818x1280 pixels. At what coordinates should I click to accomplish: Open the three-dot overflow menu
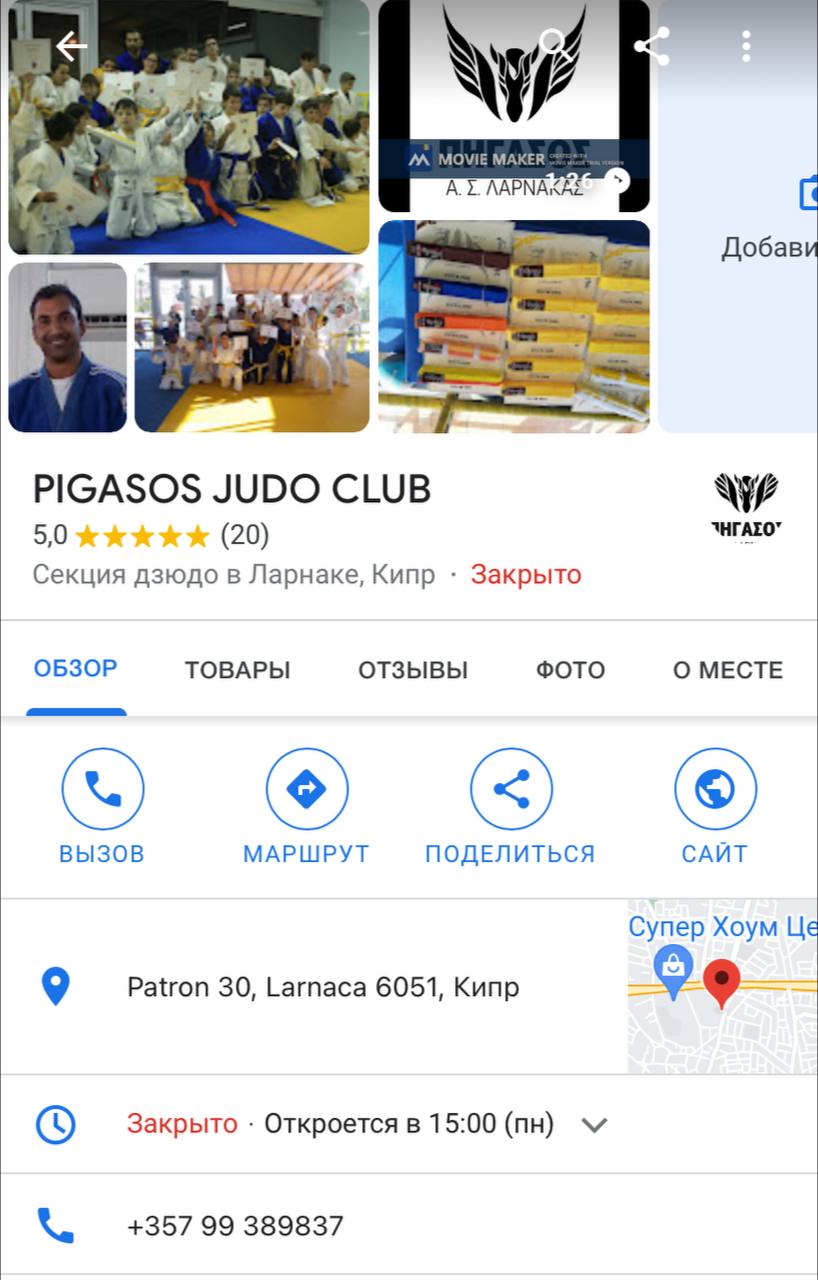(746, 46)
